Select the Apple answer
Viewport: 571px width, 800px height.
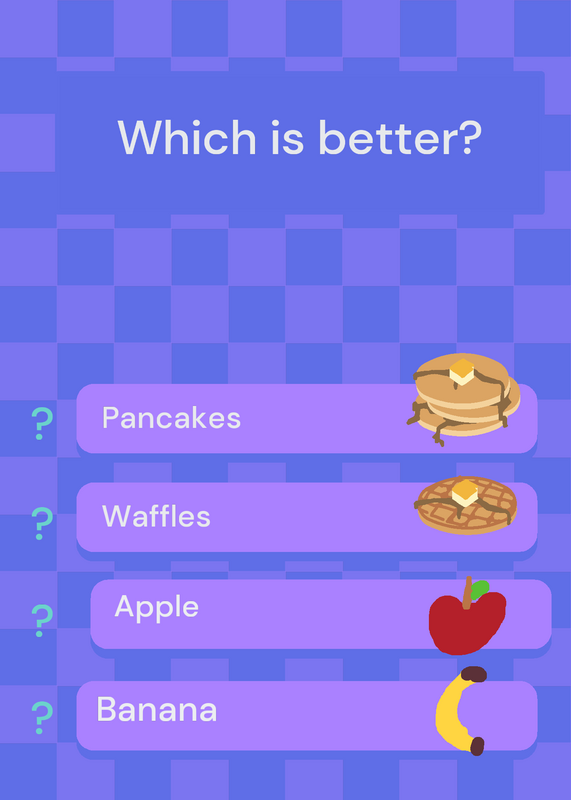(x=321, y=614)
